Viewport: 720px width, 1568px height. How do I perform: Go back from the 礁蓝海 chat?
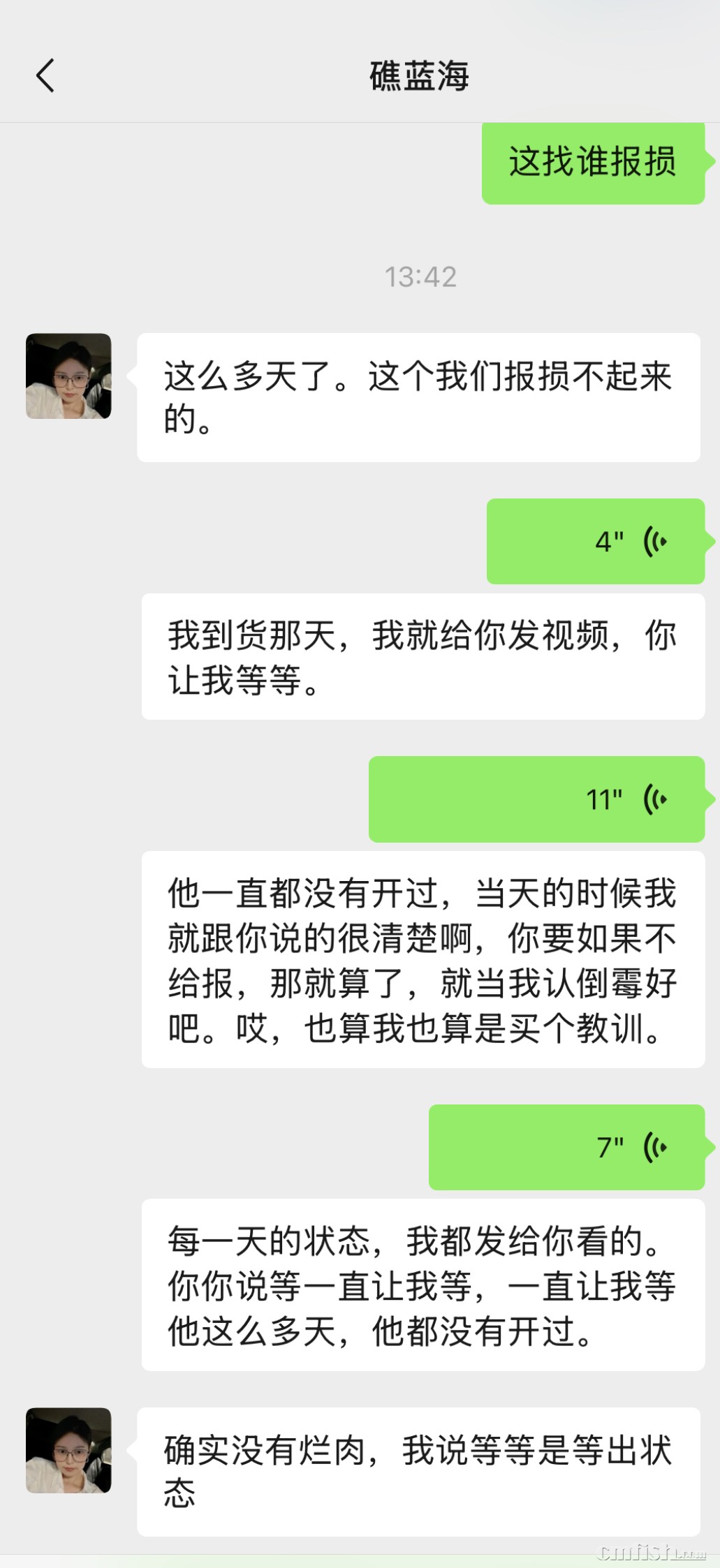[x=45, y=76]
